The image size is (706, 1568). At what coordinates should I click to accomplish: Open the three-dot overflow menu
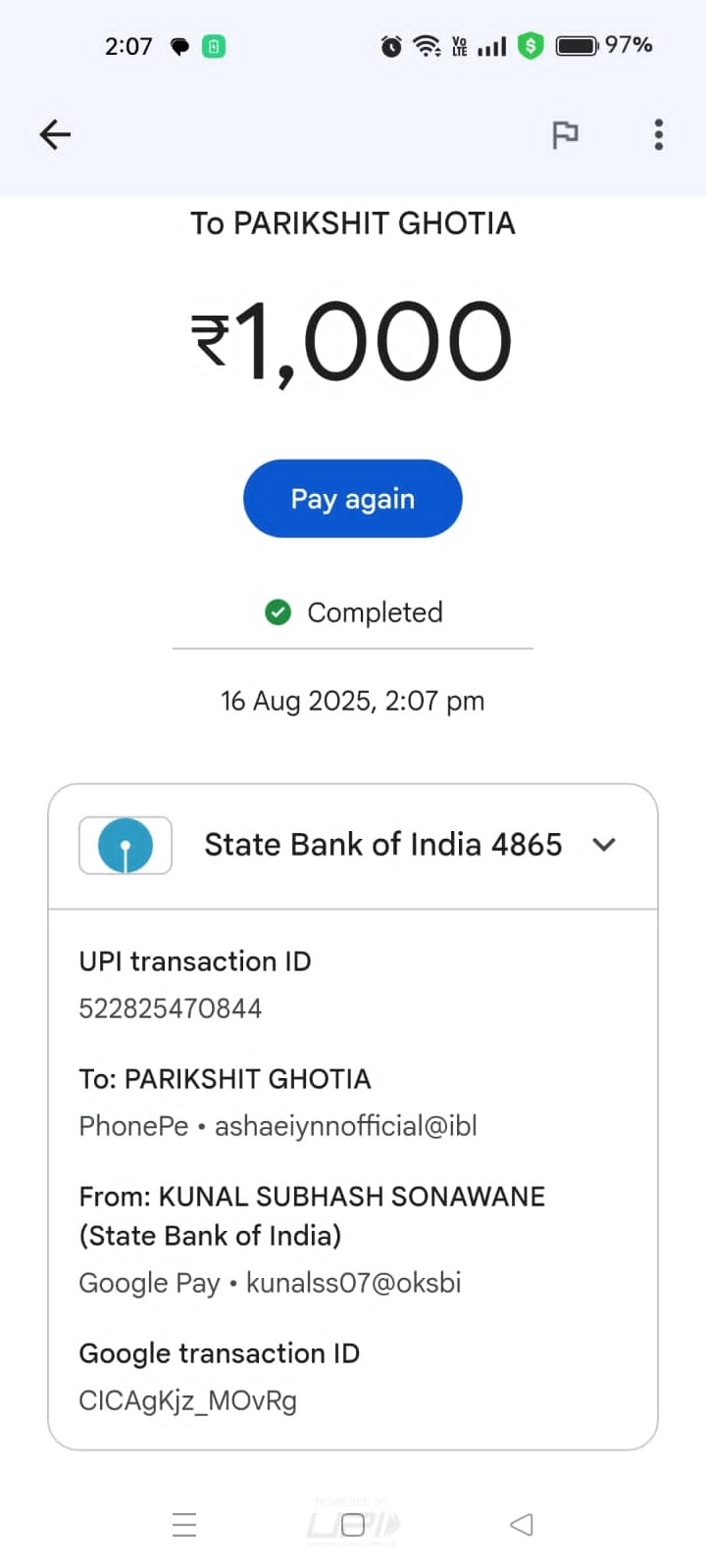[658, 134]
